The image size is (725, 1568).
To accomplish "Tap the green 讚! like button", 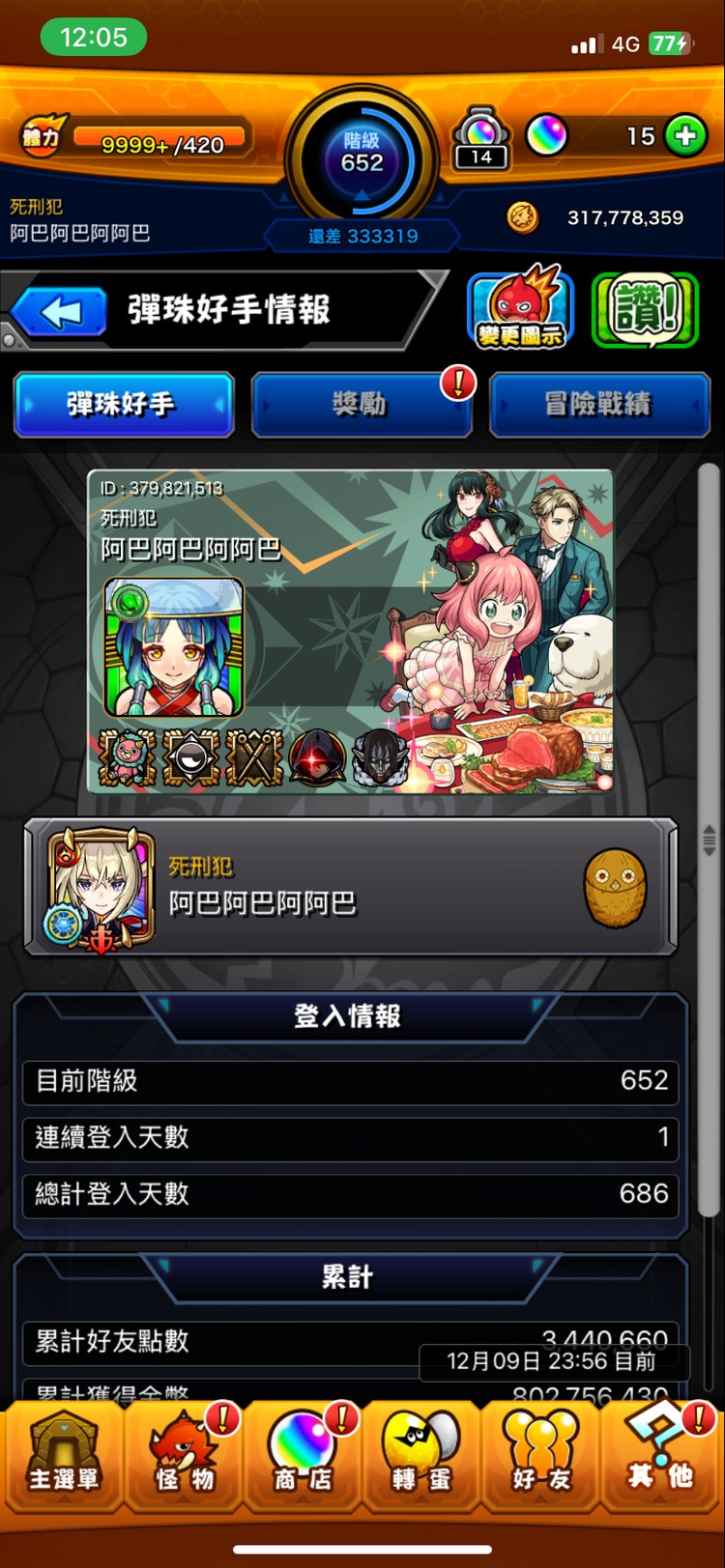I will [x=645, y=309].
